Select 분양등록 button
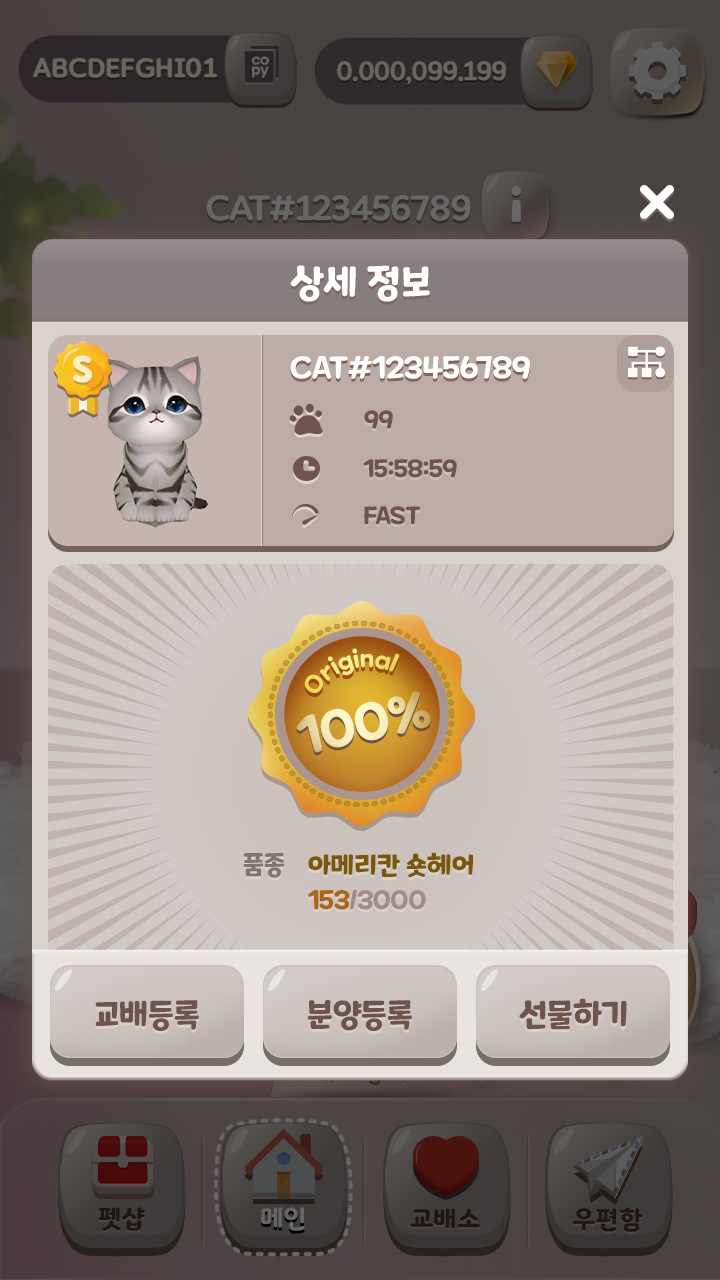The height and width of the screenshot is (1280, 720). (360, 1014)
